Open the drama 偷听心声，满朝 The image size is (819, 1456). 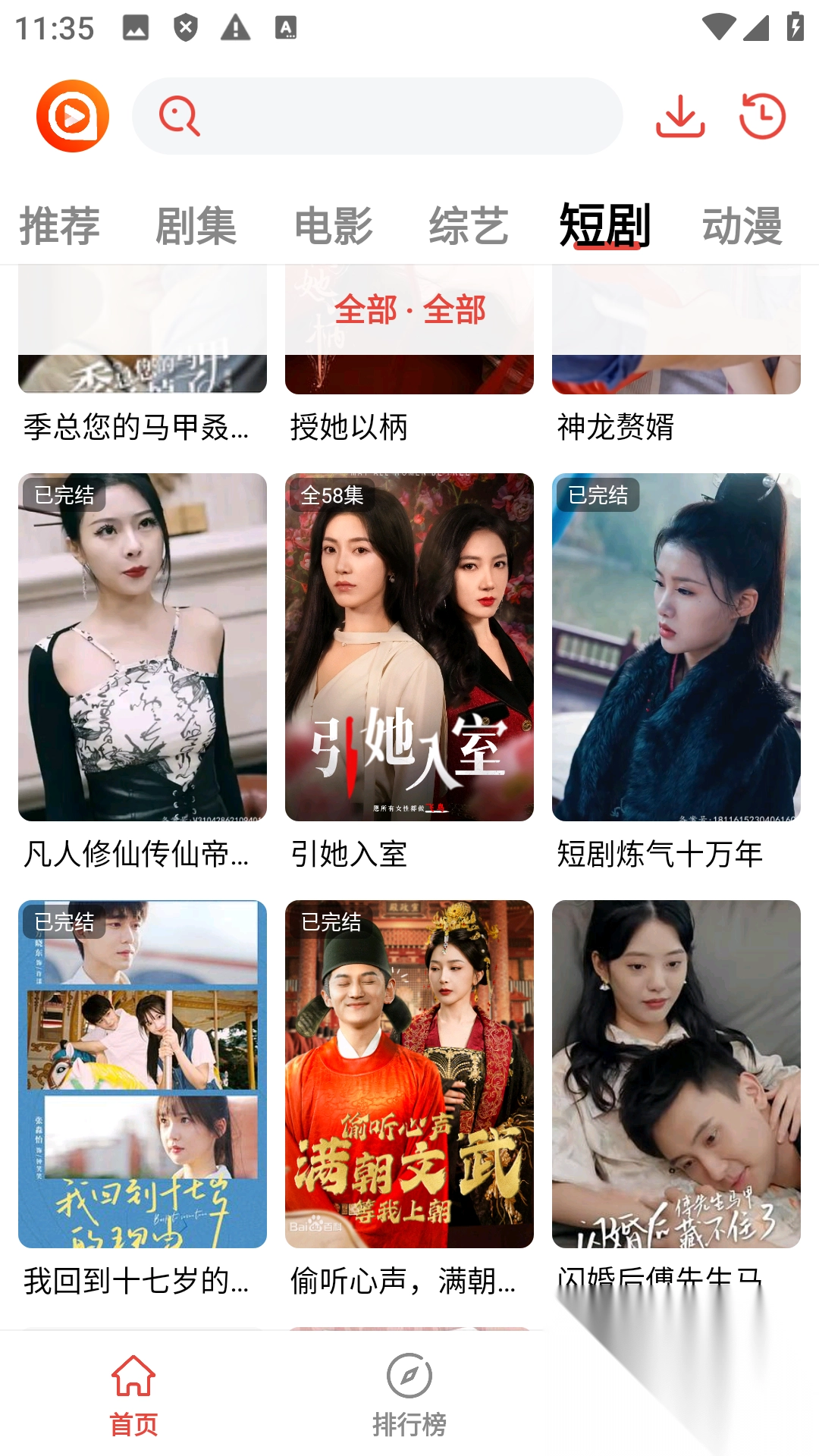click(409, 1074)
